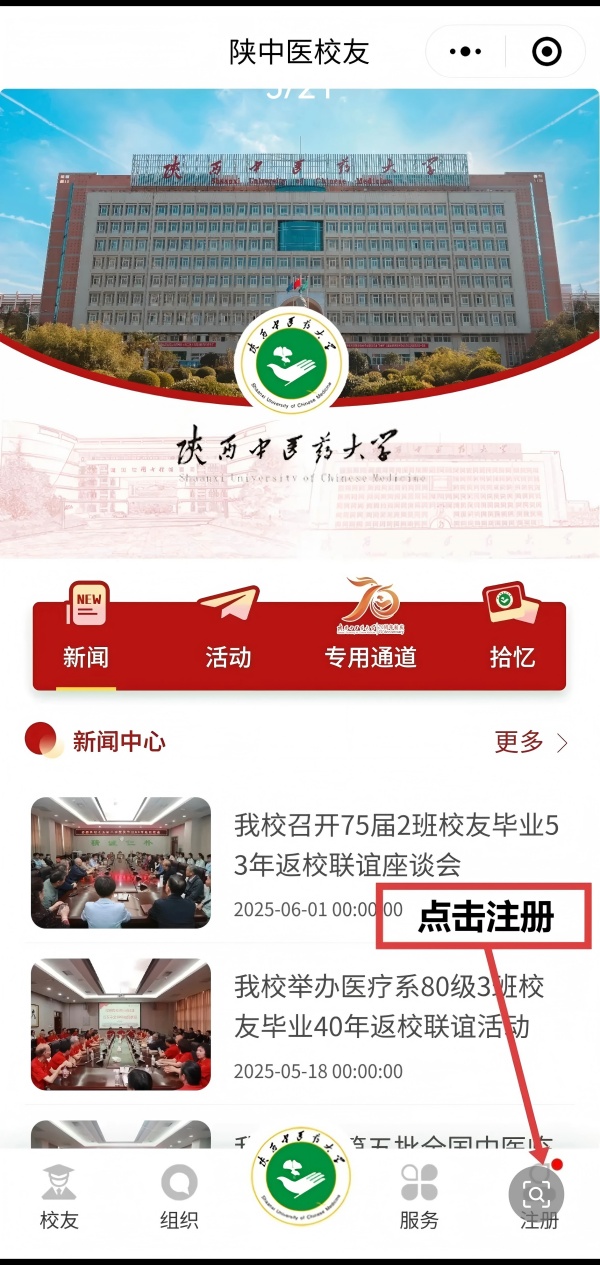Open the 服务 bottom tab

point(419,1198)
